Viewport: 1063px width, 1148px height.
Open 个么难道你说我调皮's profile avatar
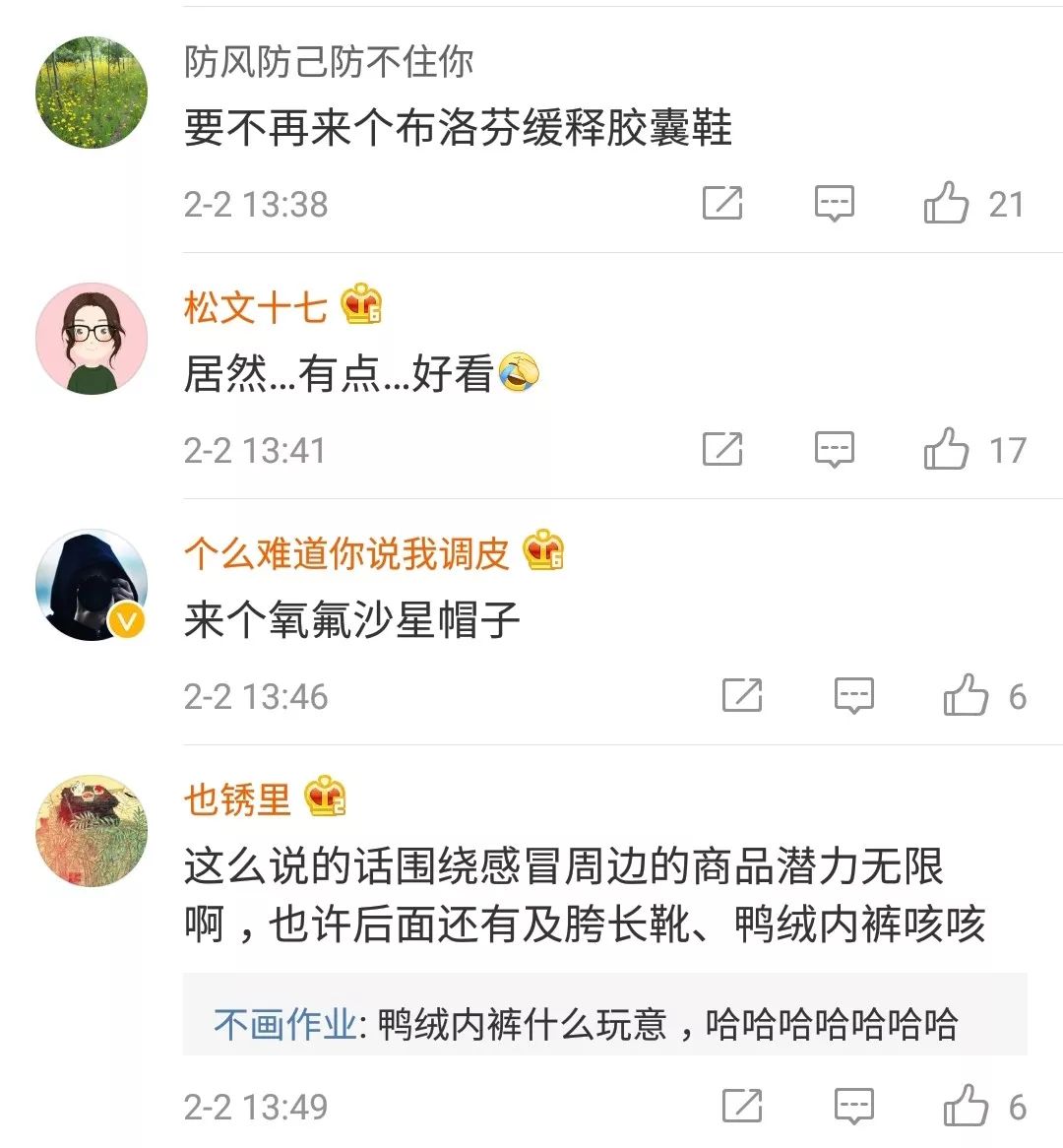[92, 586]
